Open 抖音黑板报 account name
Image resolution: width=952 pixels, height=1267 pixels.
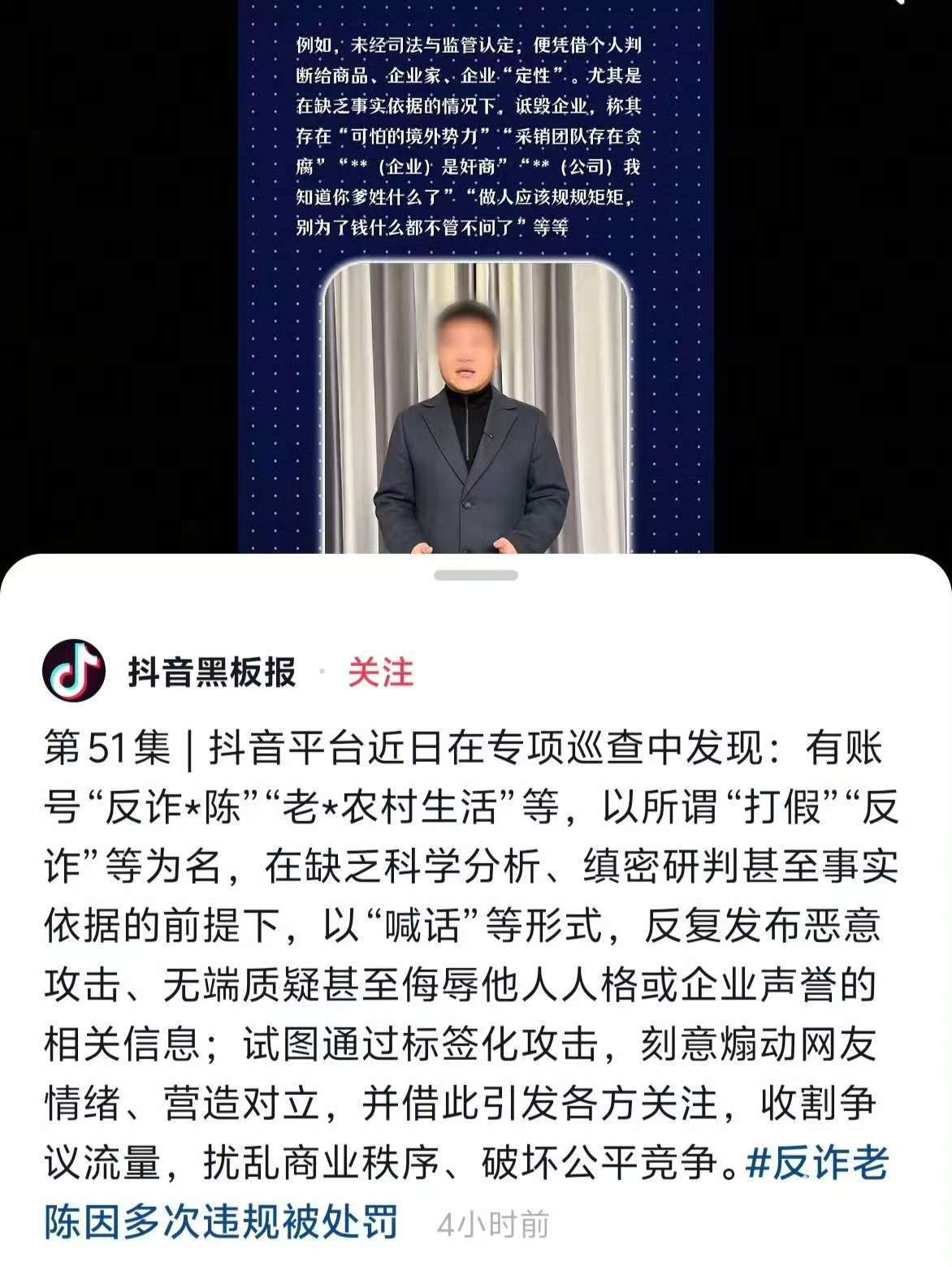point(212,672)
